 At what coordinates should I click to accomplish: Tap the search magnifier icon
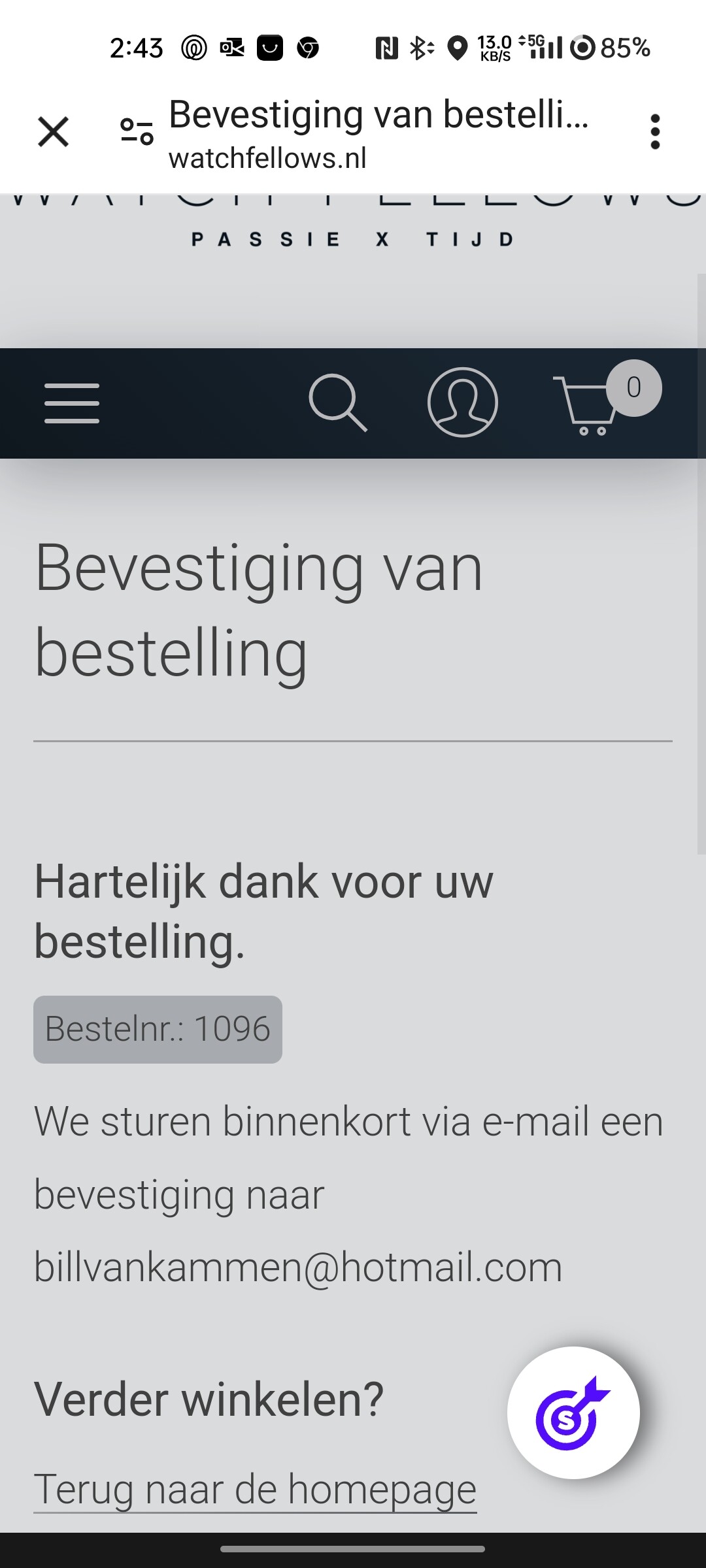(338, 402)
